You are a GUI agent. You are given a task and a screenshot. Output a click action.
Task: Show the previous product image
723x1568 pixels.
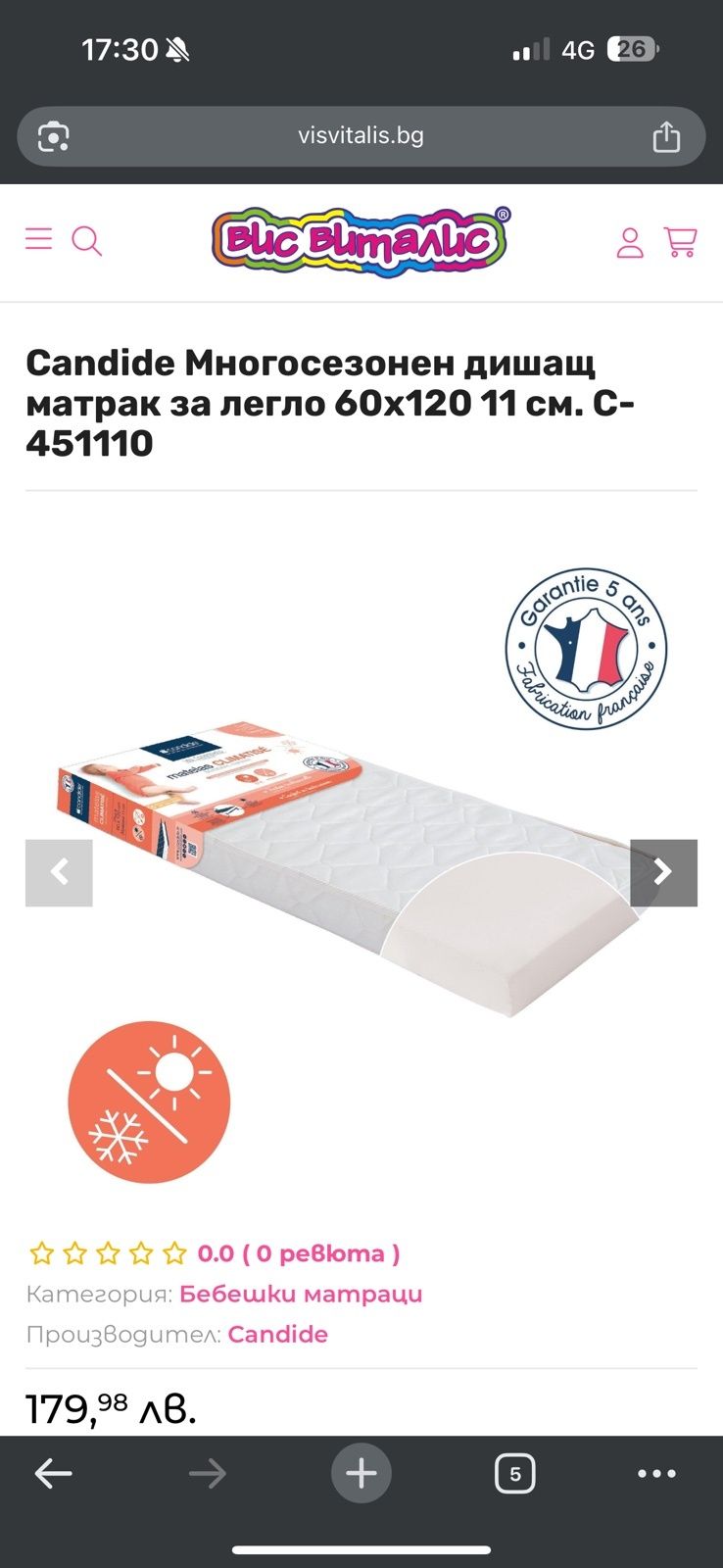pos(59,872)
